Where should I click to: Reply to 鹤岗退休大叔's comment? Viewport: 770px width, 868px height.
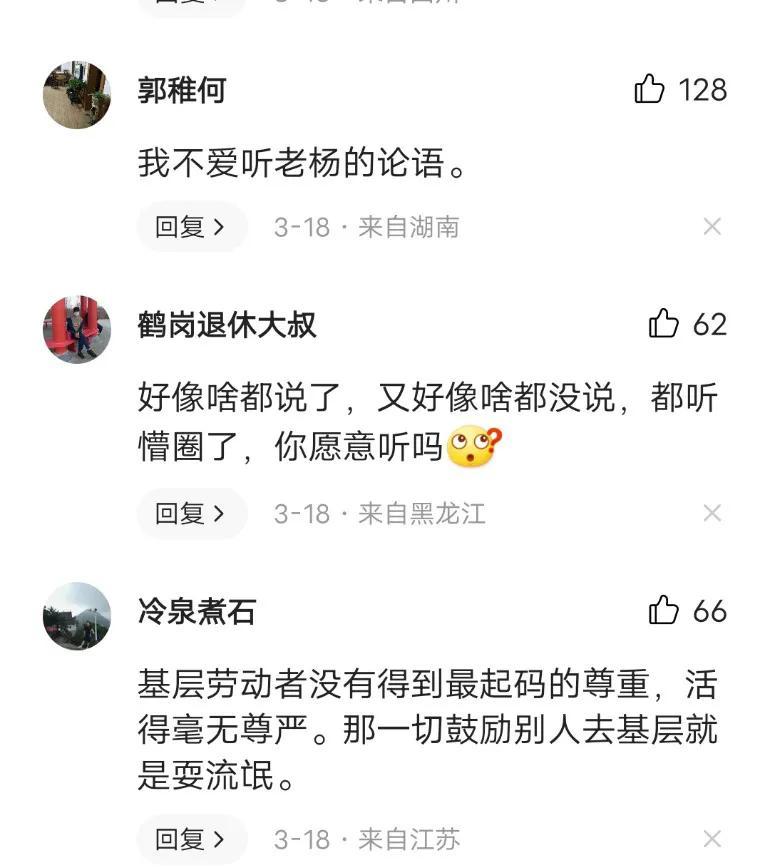coord(191,514)
